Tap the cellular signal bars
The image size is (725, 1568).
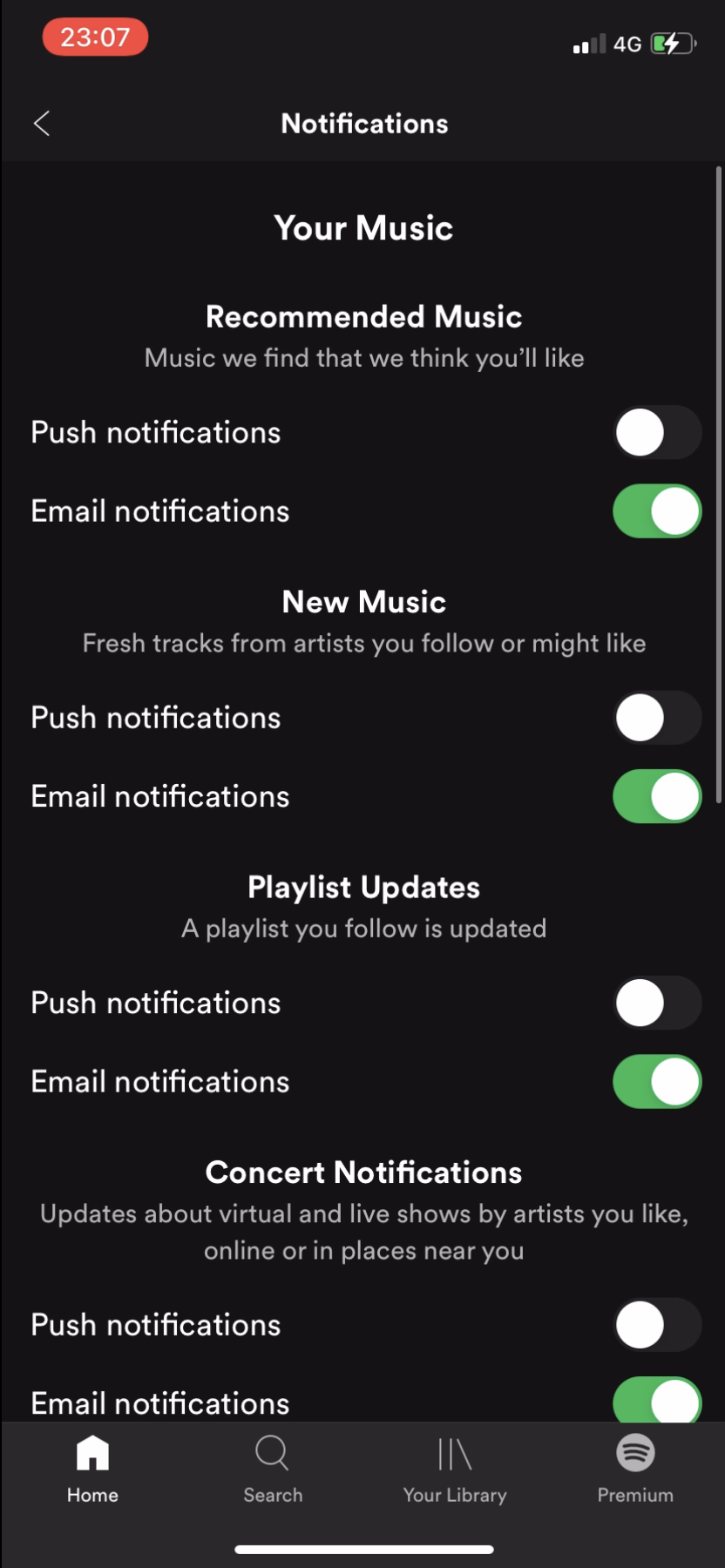[x=587, y=44]
